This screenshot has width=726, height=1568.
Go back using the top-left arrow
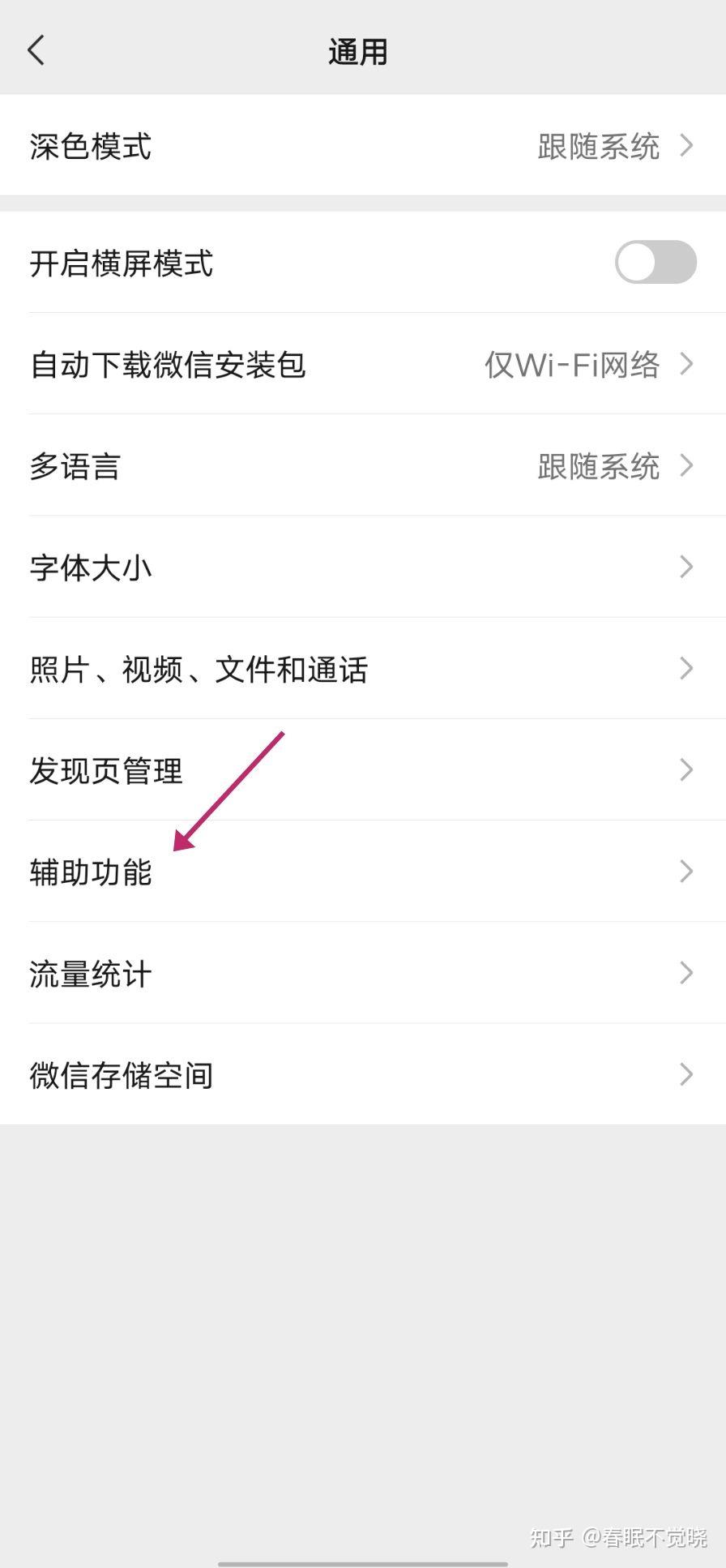click(36, 50)
